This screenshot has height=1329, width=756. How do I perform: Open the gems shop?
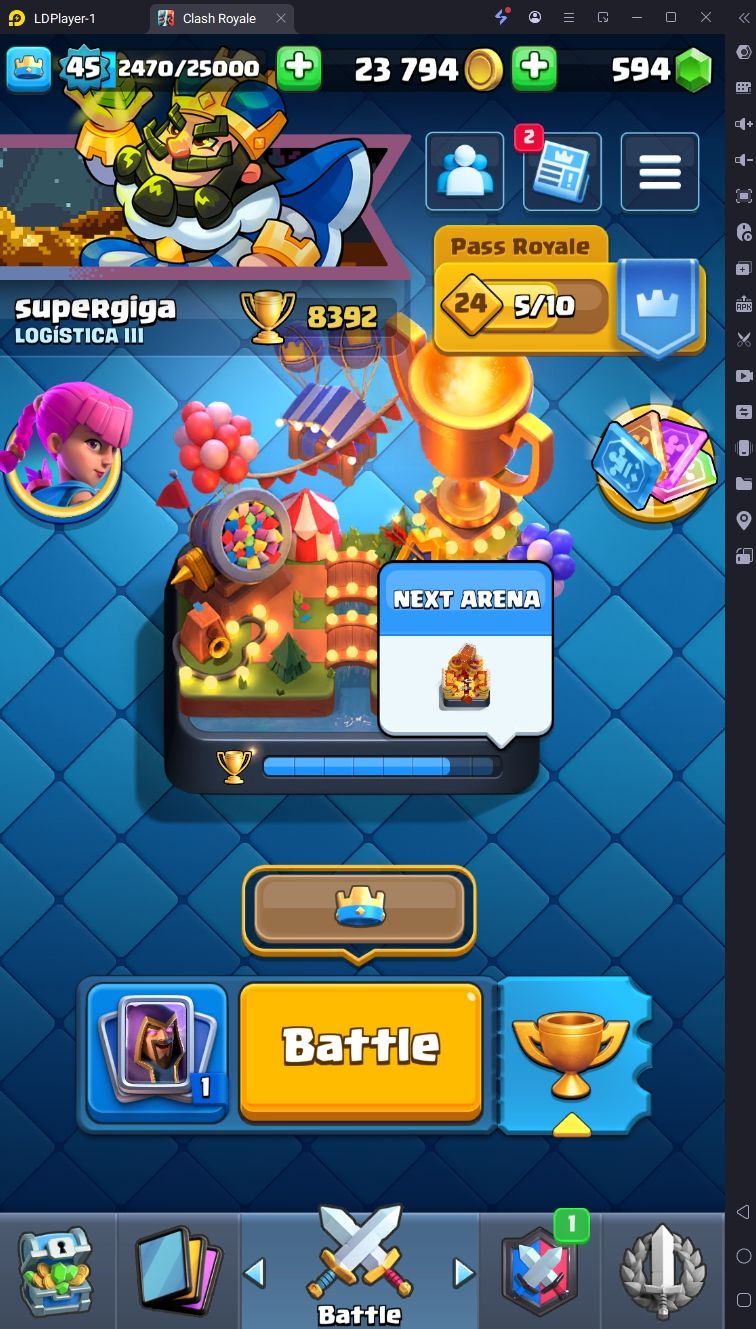tap(692, 69)
